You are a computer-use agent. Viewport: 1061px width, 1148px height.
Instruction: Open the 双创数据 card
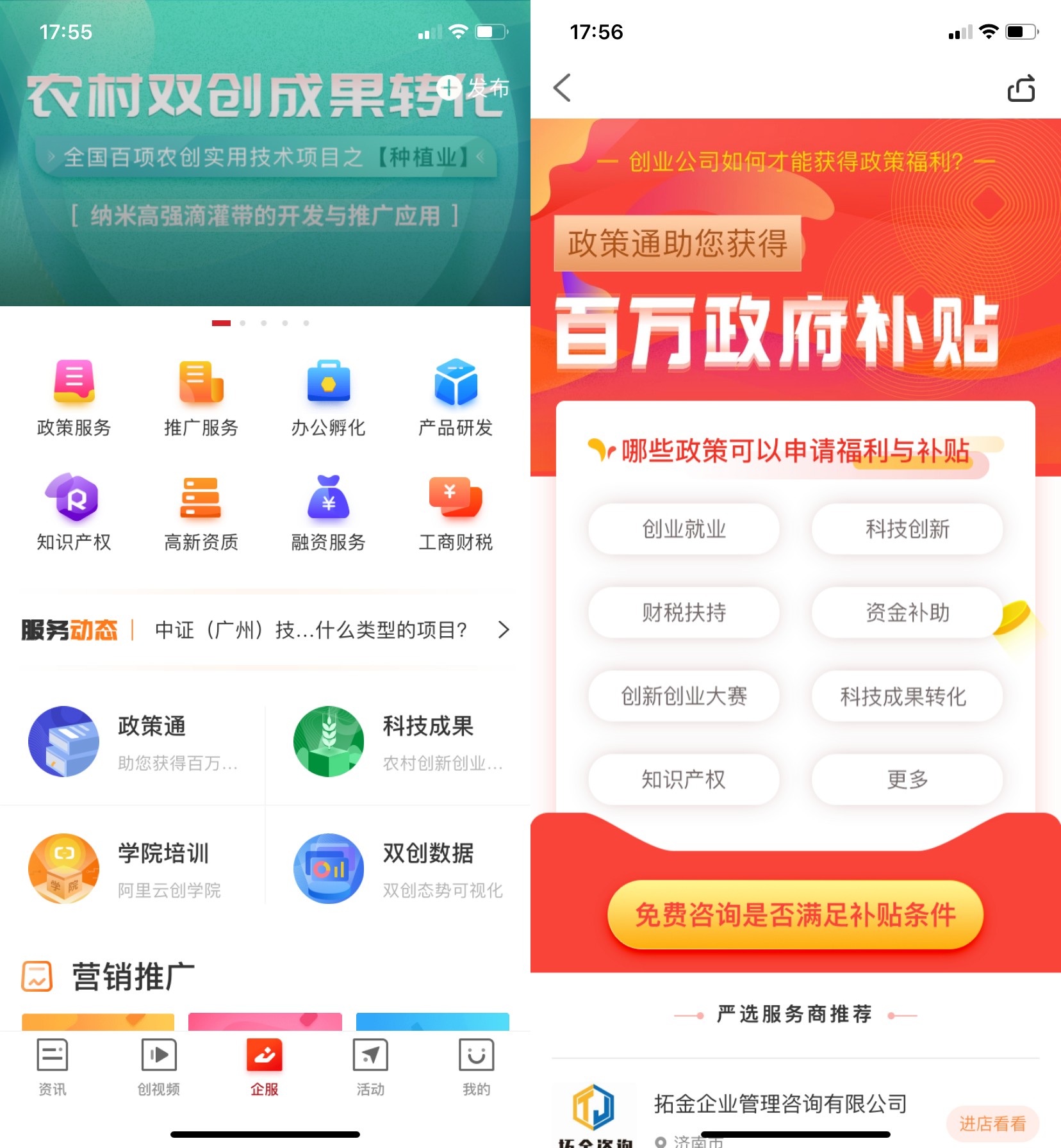point(397,869)
